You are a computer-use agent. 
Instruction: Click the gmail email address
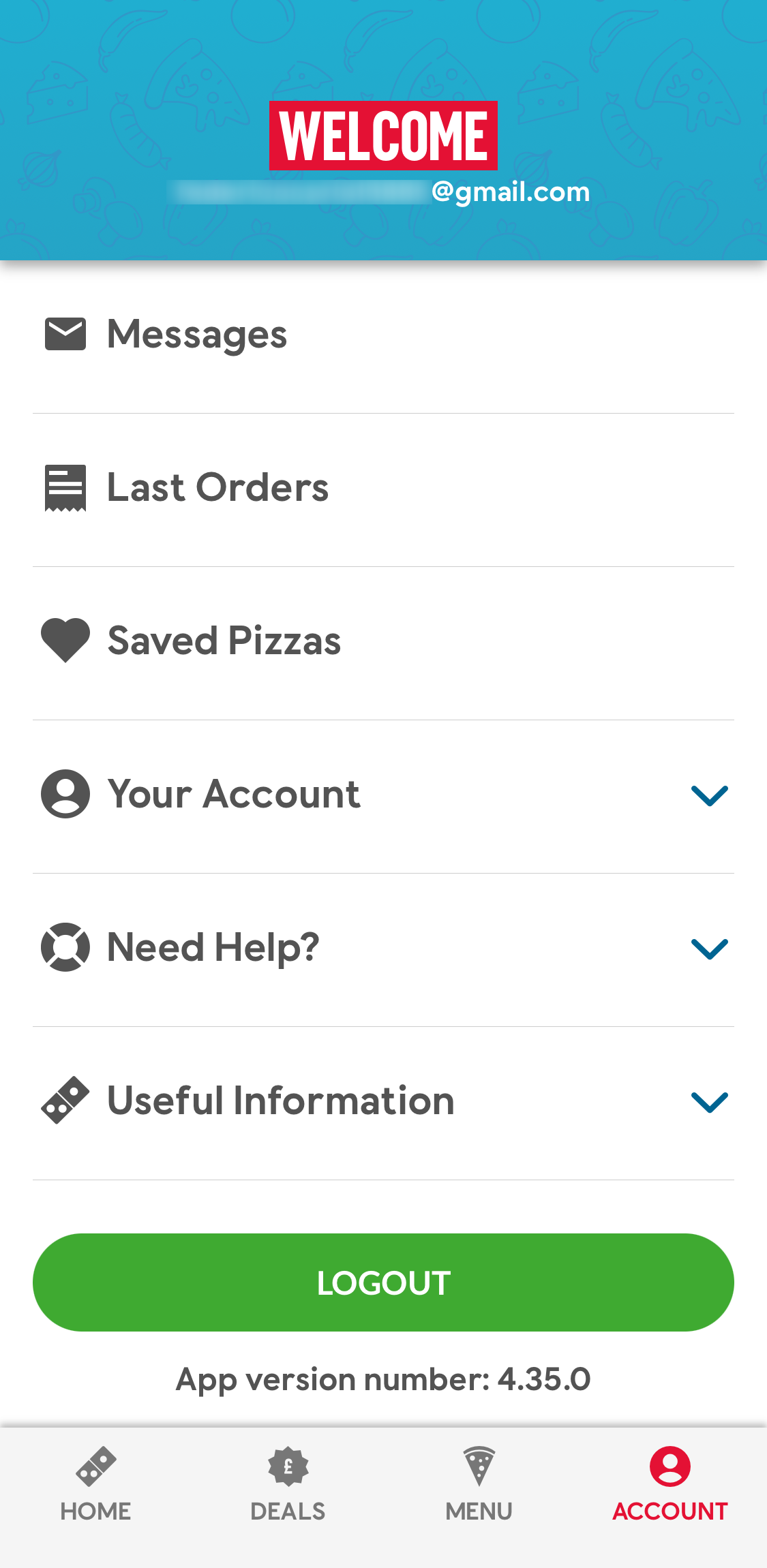383,191
